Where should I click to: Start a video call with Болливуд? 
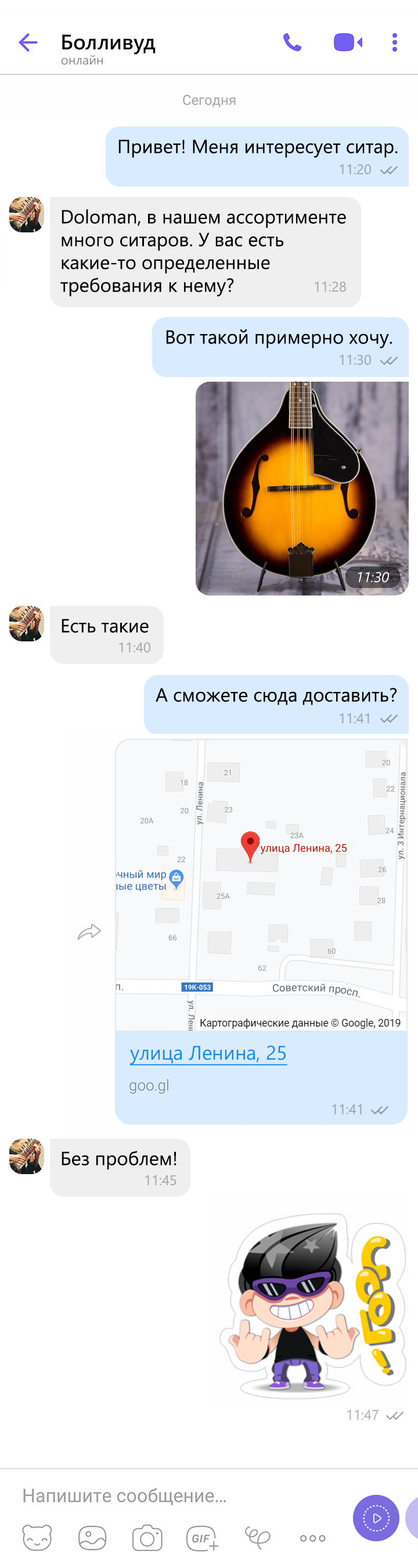tap(347, 42)
